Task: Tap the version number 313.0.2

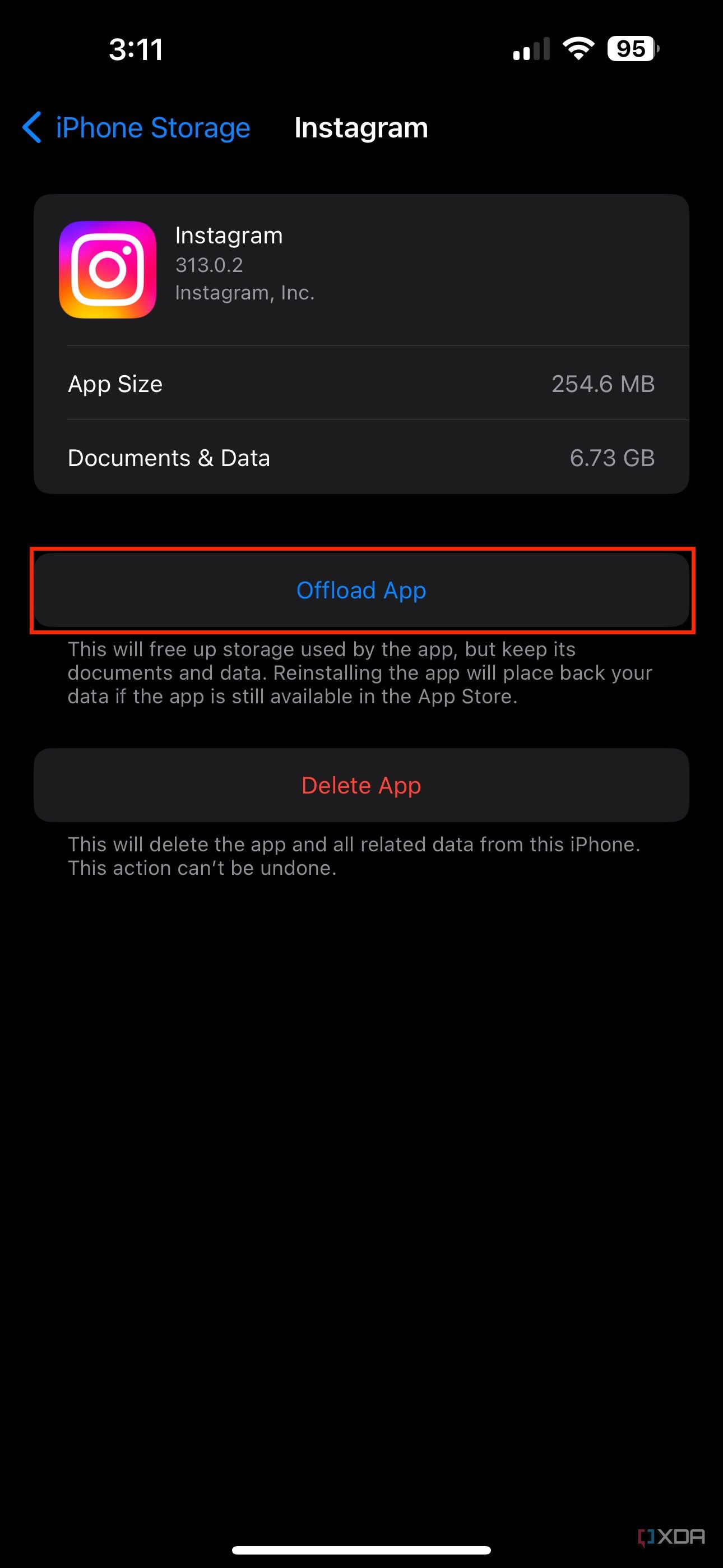Action: click(x=208, y=264)
